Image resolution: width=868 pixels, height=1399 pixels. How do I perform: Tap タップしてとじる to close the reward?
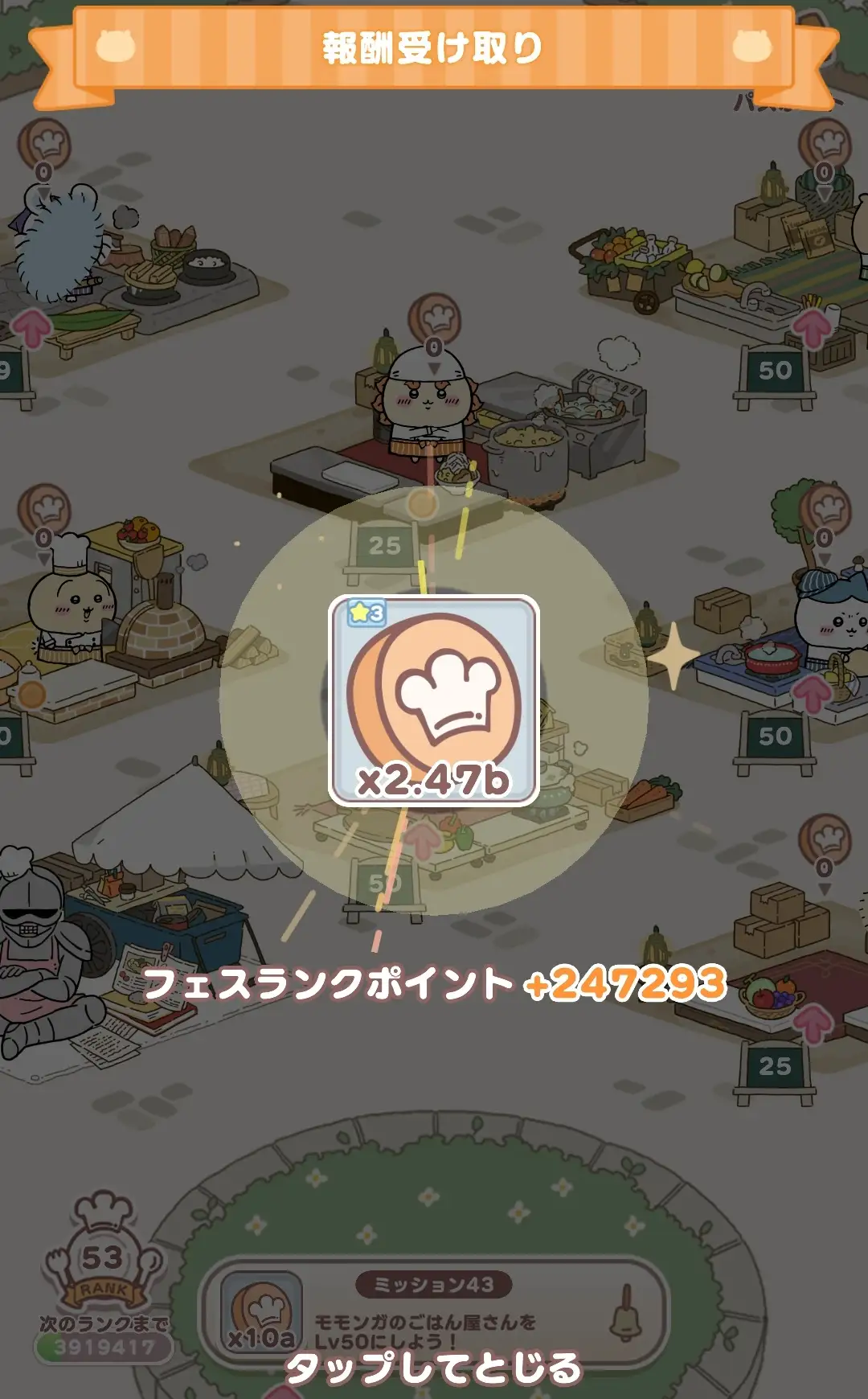(434, 1365)
